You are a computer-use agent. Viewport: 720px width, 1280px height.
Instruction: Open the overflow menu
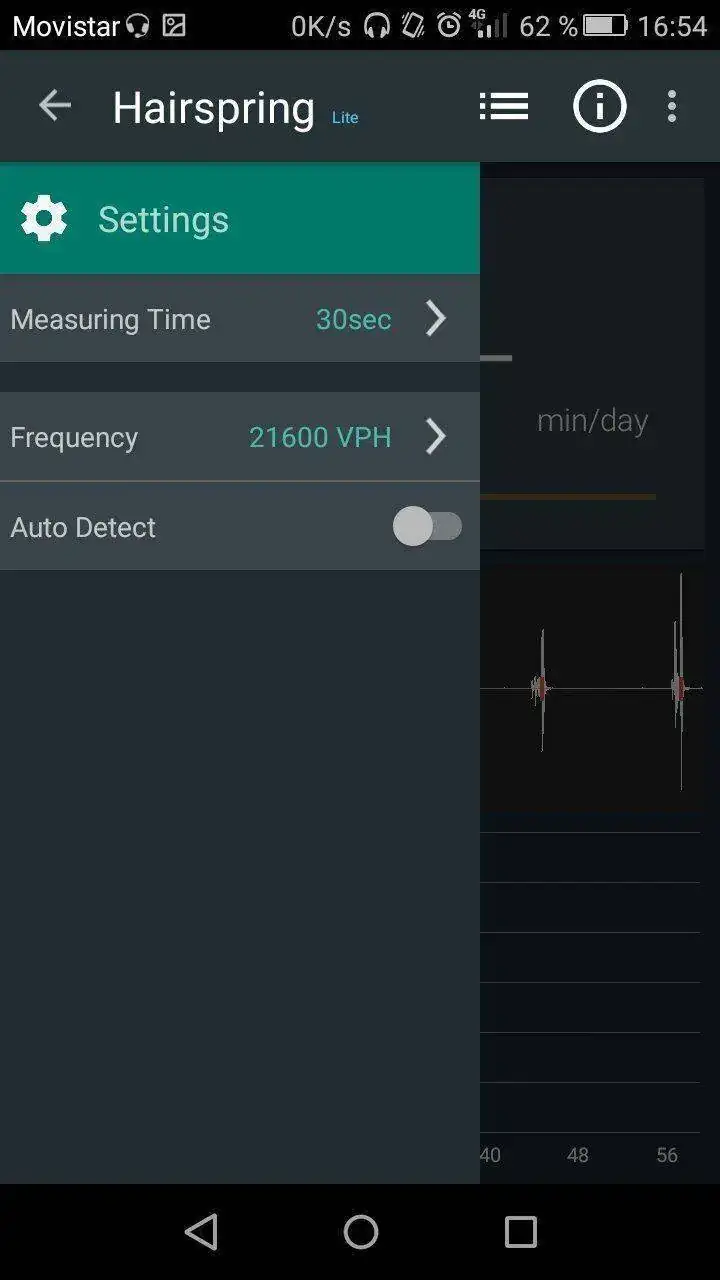[x=672, y=106]
